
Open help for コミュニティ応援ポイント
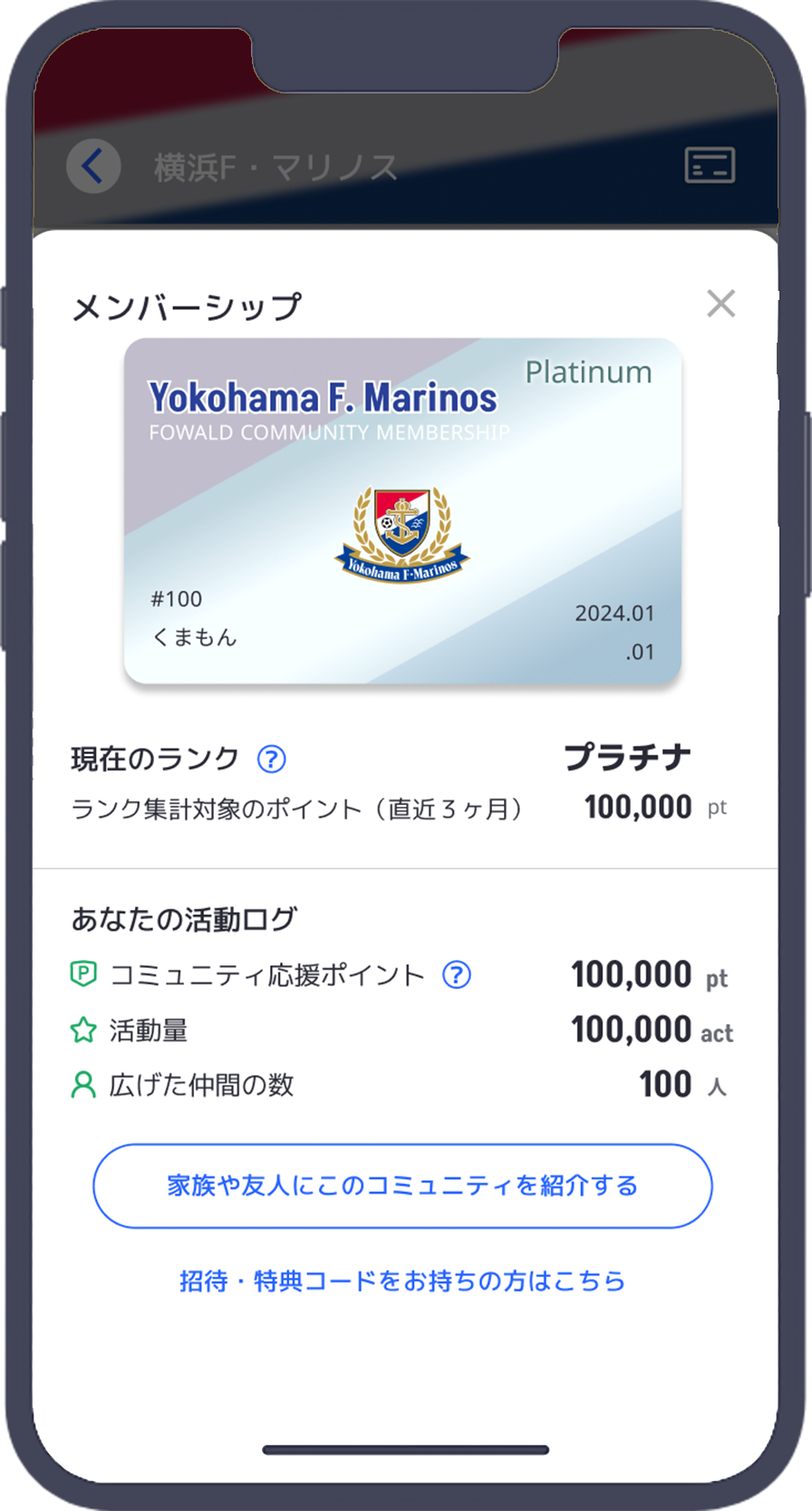point(456,975)
